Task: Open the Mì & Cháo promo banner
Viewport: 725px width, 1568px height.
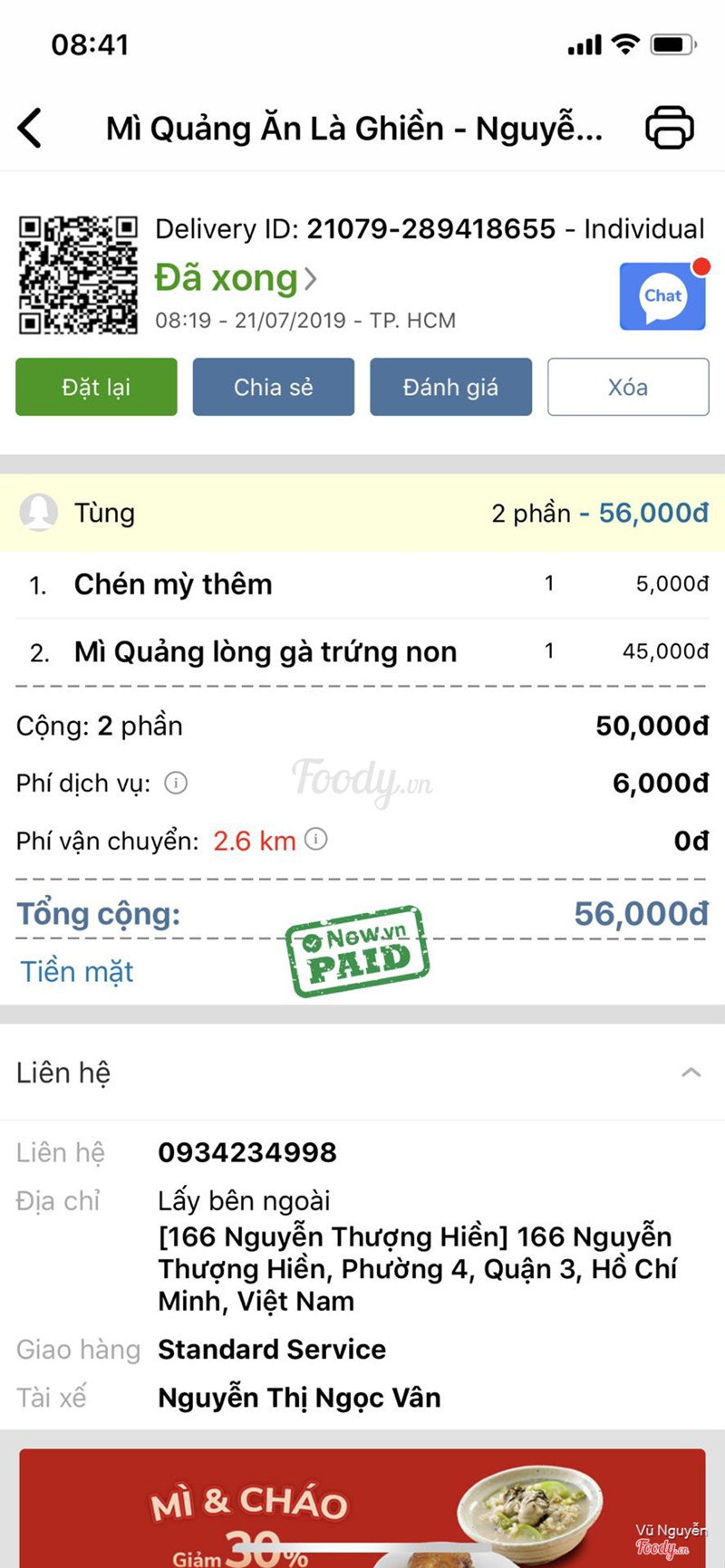Action: click(x=362, y=1507)
